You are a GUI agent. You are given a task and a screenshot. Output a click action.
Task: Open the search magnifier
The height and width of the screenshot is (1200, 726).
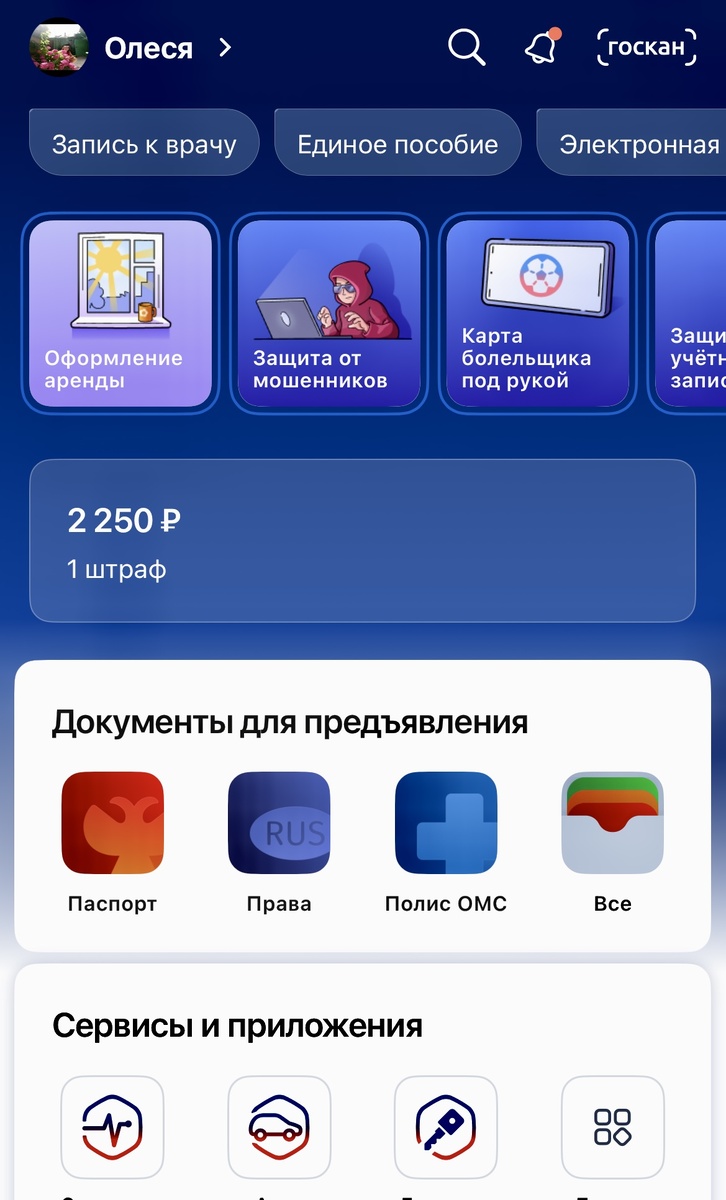[x=466, y=46]
